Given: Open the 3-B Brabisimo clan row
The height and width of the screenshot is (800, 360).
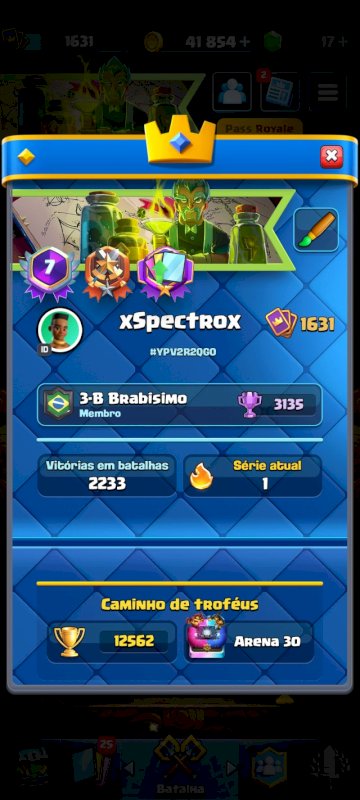Looking at the screenshot, I should pyautogui.click(x=179, y=405).
